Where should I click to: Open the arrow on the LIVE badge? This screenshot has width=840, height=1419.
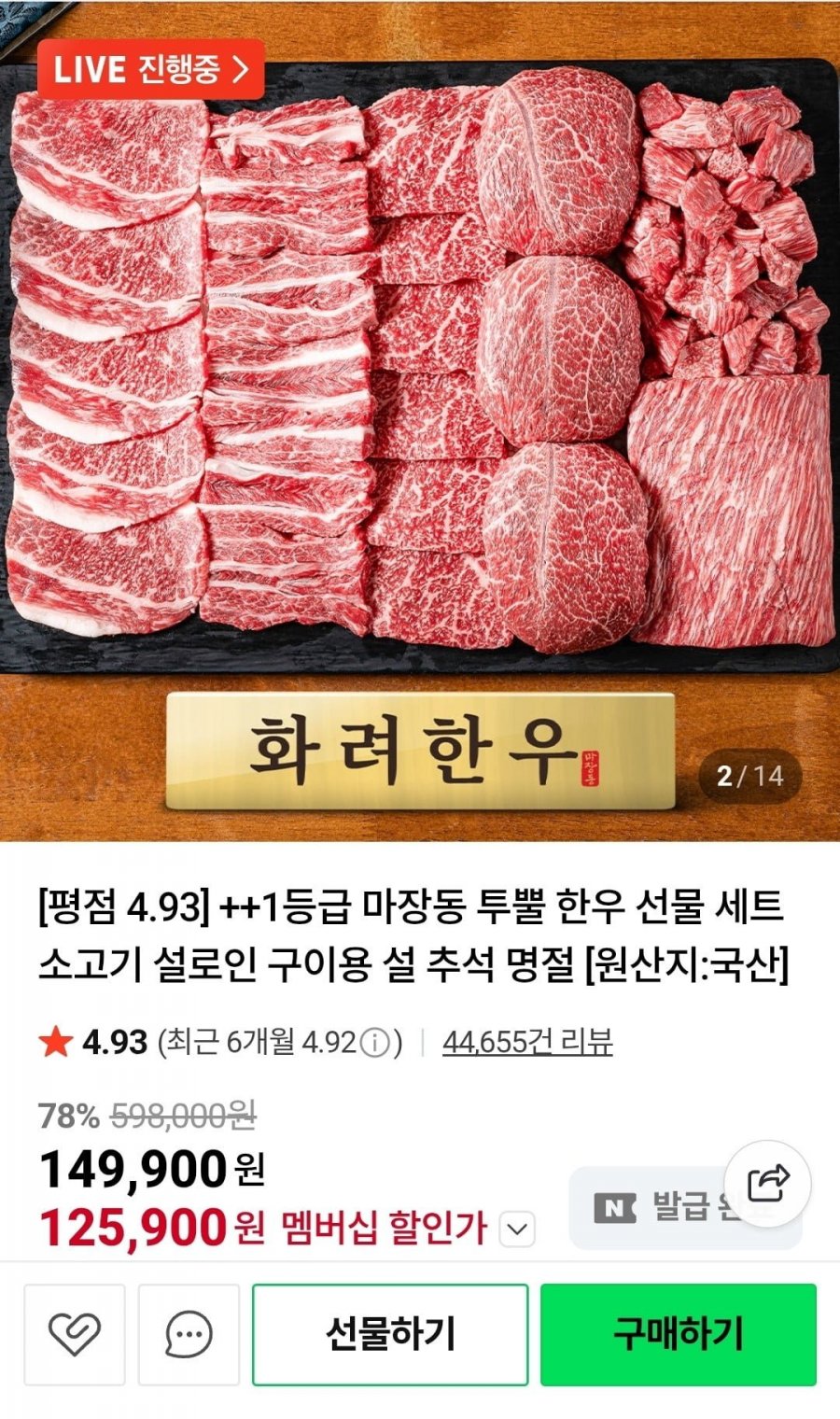pyautogui.click(x=241, y=69)
